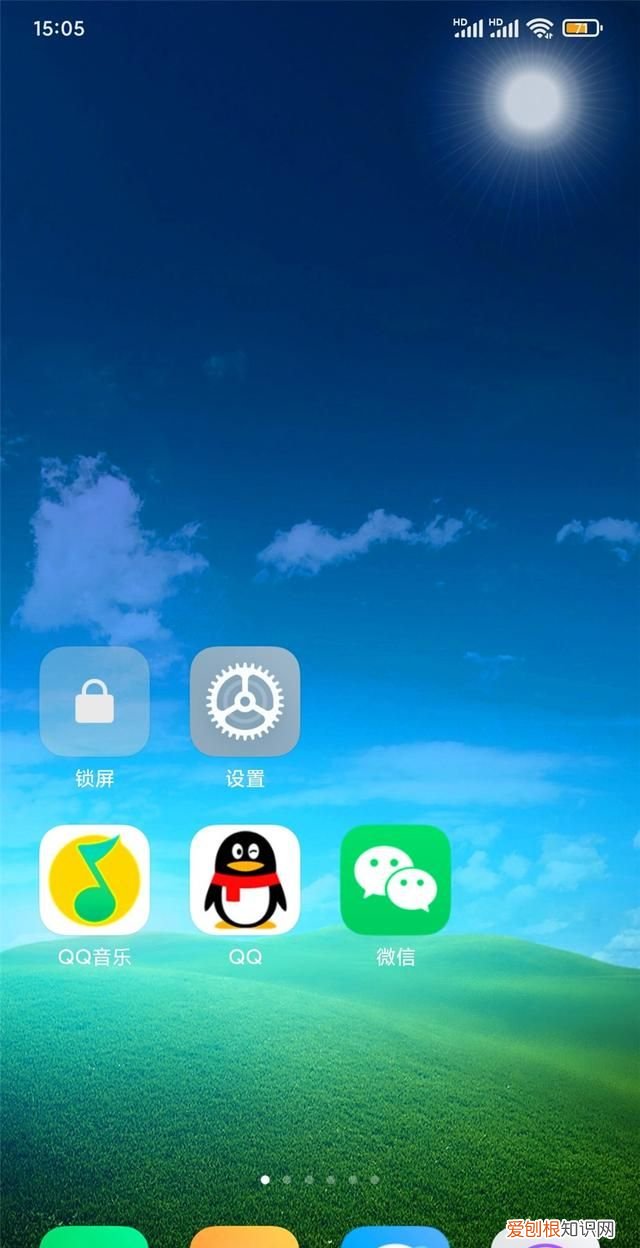Open 微信 WeChat app
Screen dimensions: 640x1248
(395, 880)
